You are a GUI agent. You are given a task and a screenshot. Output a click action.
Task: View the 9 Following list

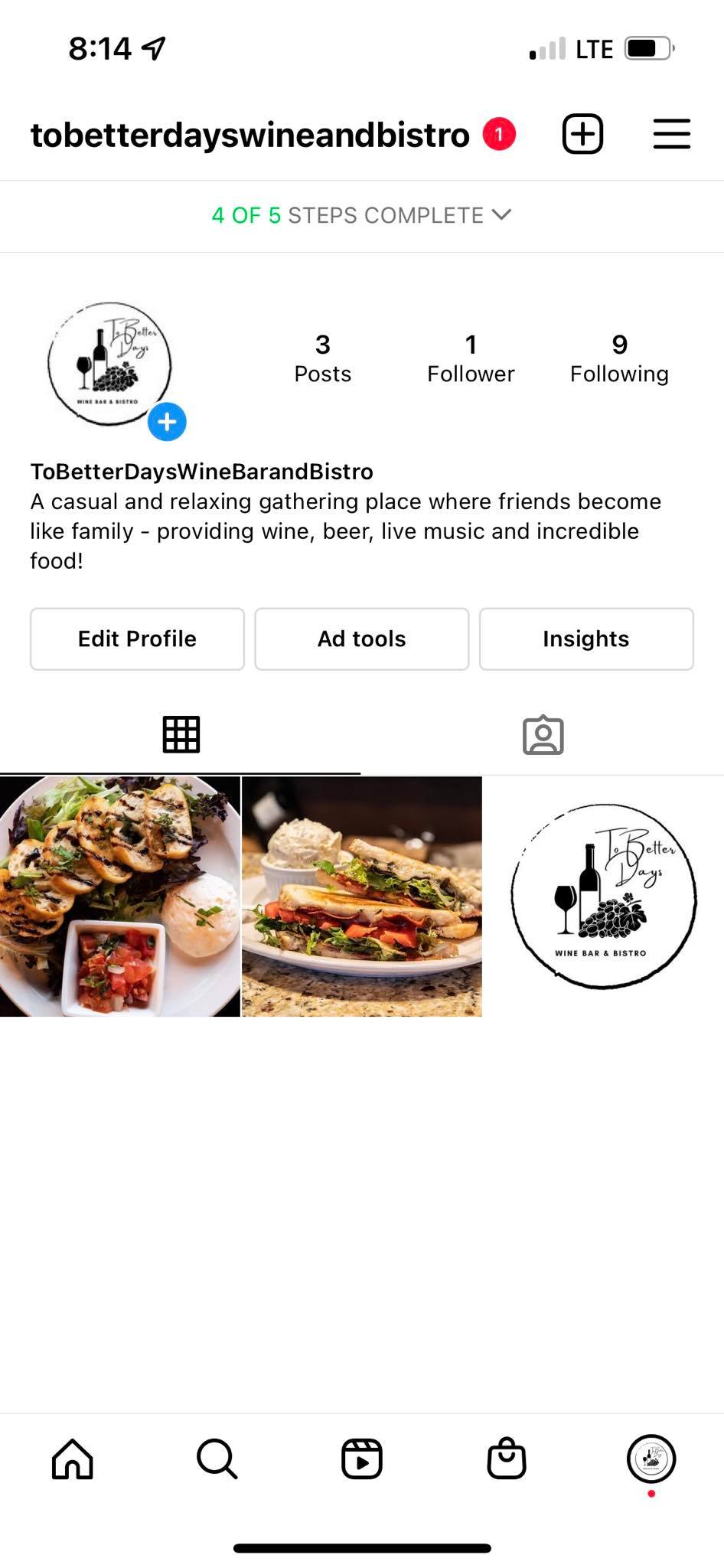[619, 358]
